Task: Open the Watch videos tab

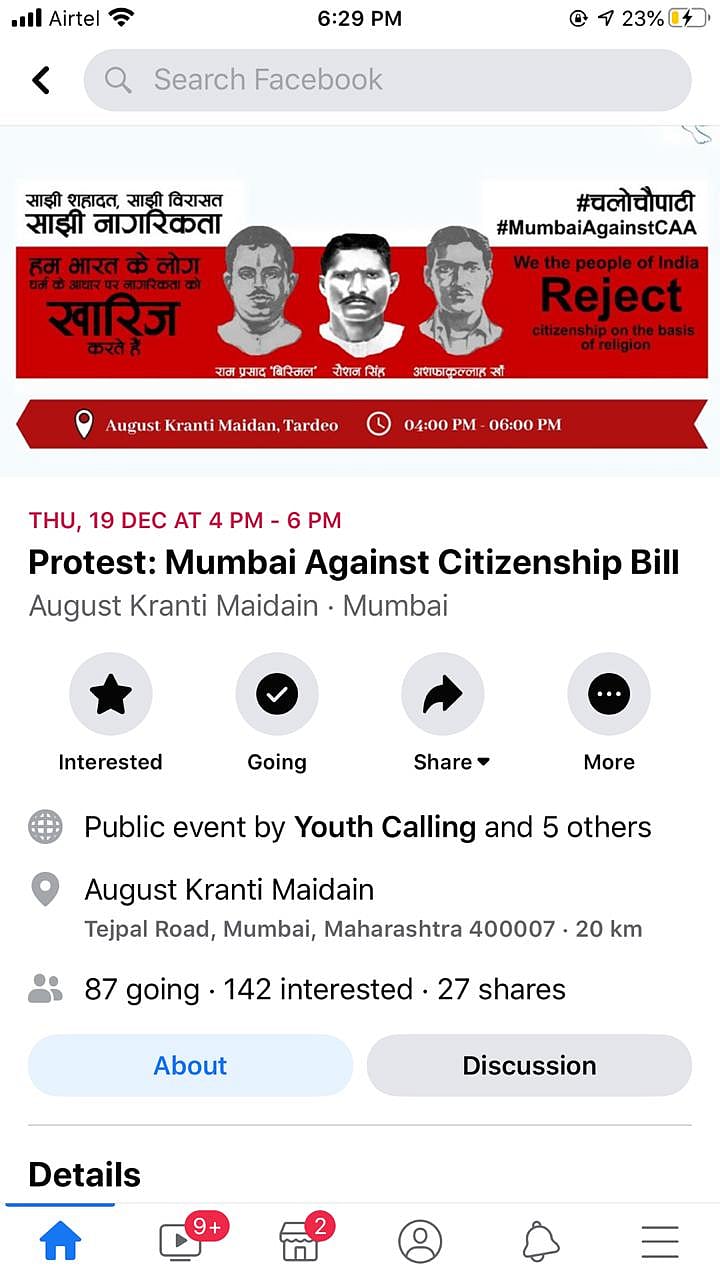Action: pos(181,1242)
